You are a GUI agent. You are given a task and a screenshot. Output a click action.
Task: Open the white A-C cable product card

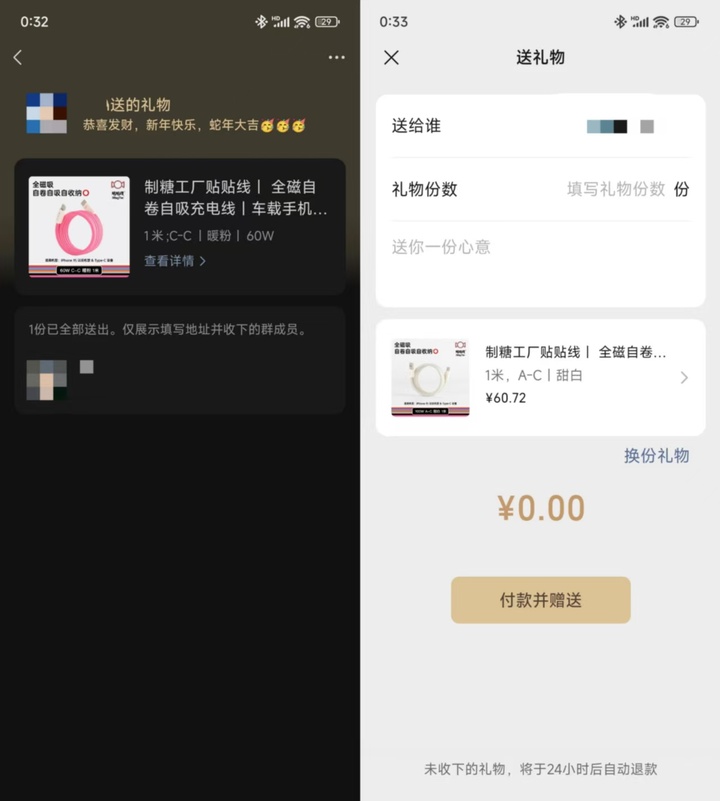(540, 377)
